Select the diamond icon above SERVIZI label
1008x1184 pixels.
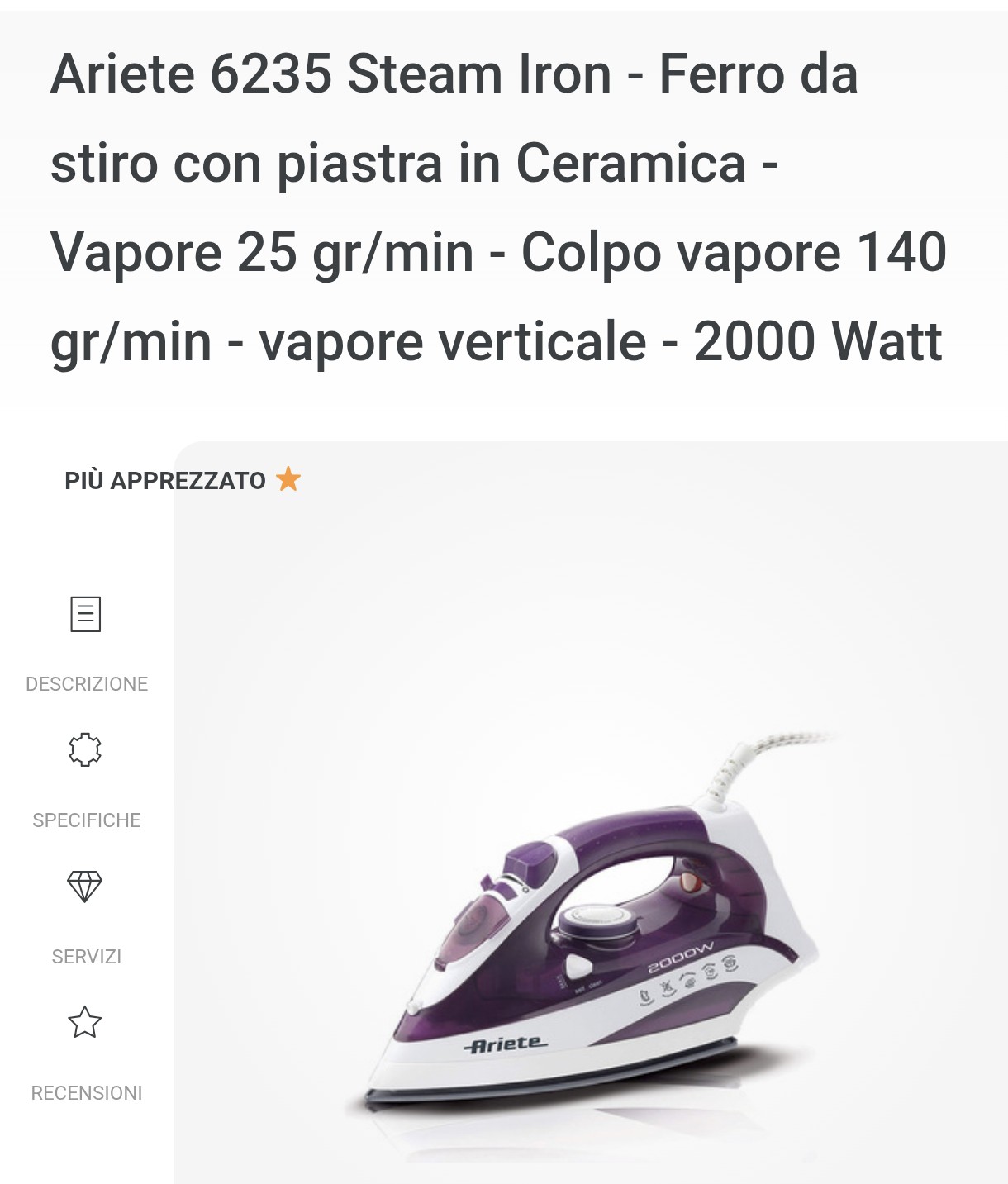coord(86,888)
